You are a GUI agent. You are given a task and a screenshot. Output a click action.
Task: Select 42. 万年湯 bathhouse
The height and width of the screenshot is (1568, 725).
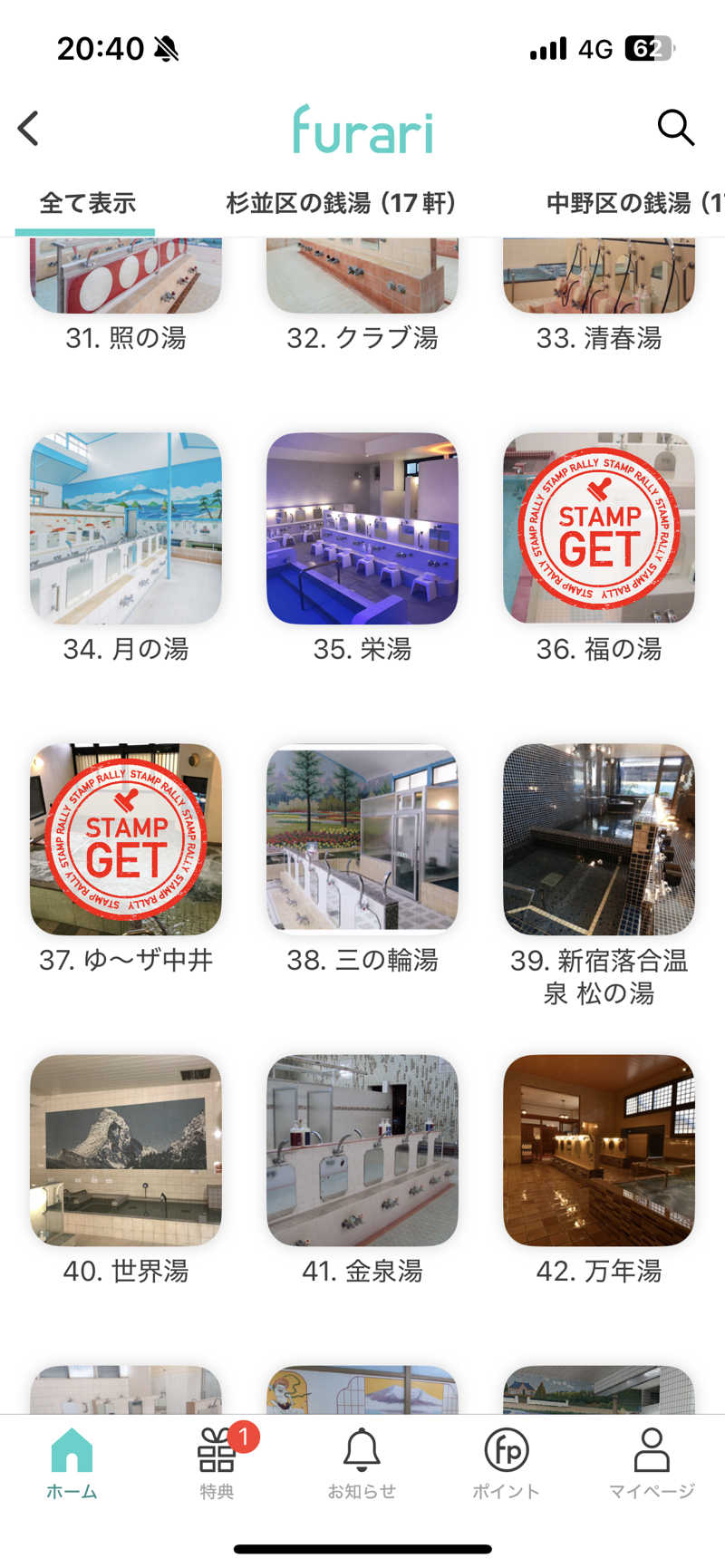click(599, 1150)
